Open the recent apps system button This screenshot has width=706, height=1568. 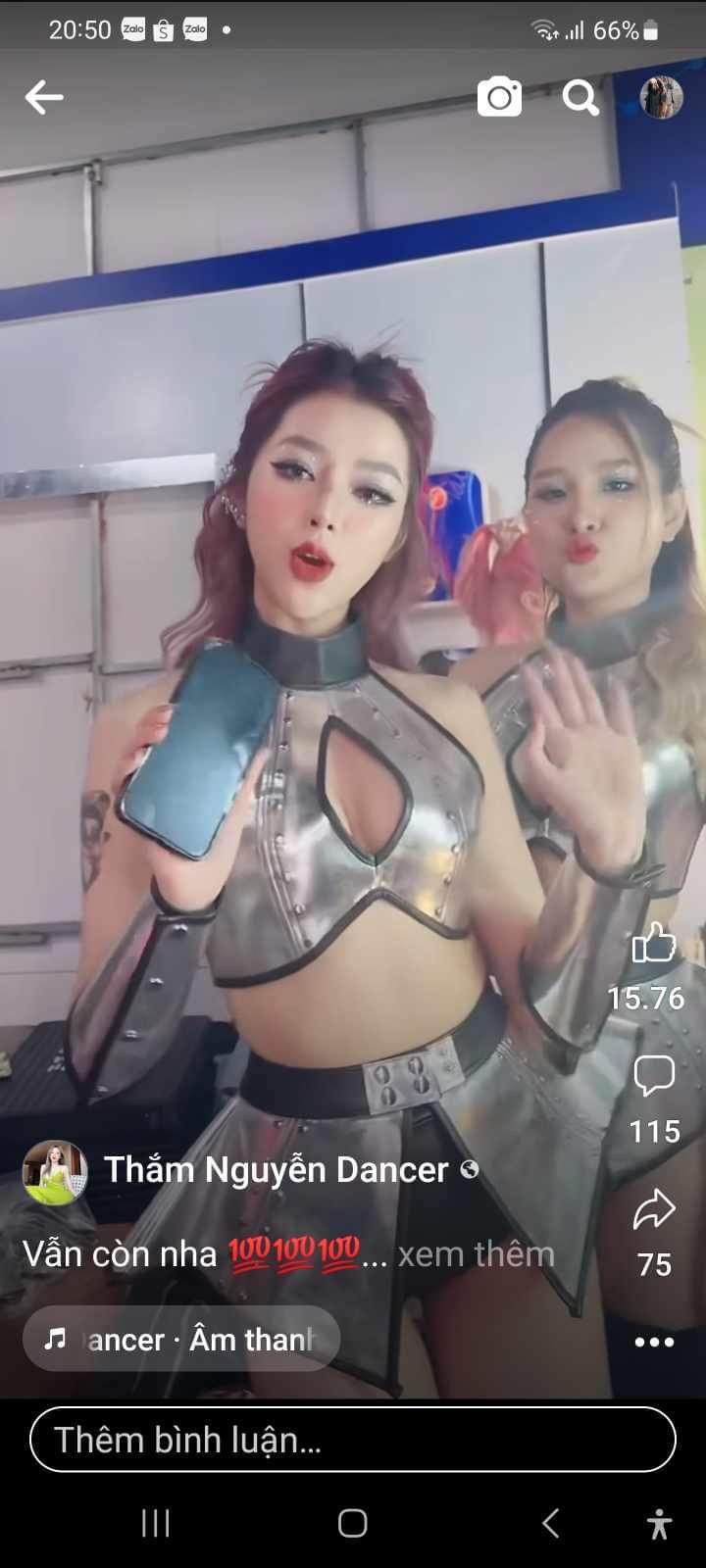156,1523
